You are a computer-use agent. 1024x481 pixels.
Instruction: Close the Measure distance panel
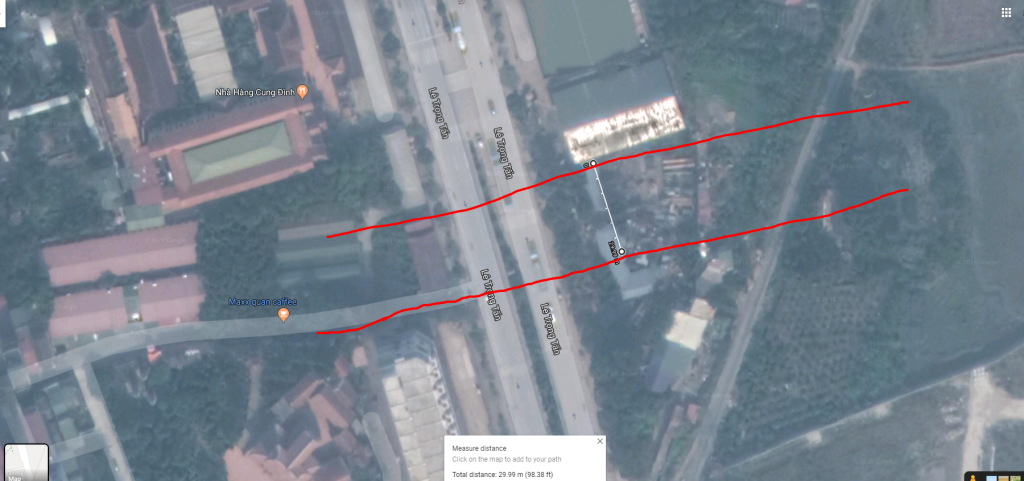click(x=600, y=441)
